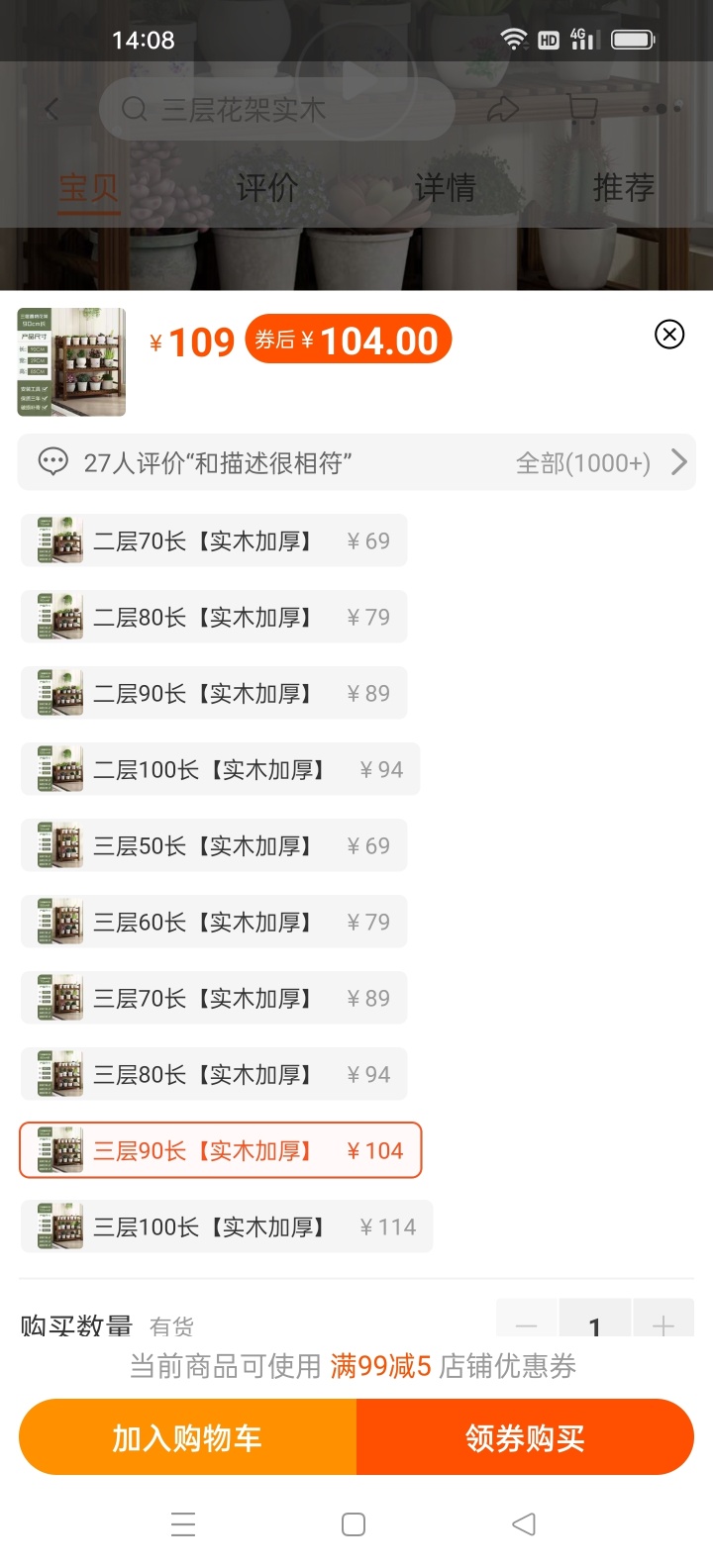713x1568 pixels.
Task: Open all 1000+ reviews
Action: click(x=600, y=462)
